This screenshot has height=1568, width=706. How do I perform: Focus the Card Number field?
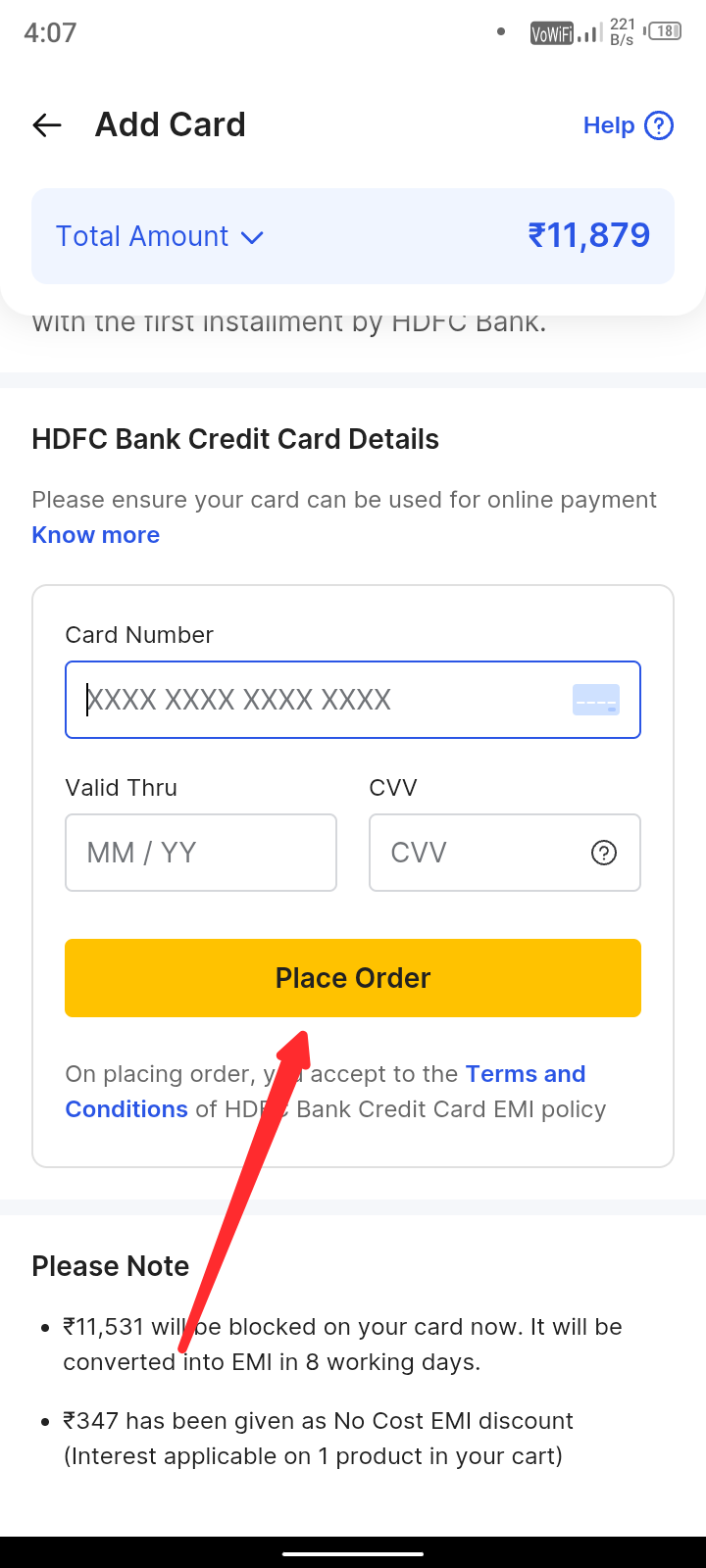tap(324, 700)
